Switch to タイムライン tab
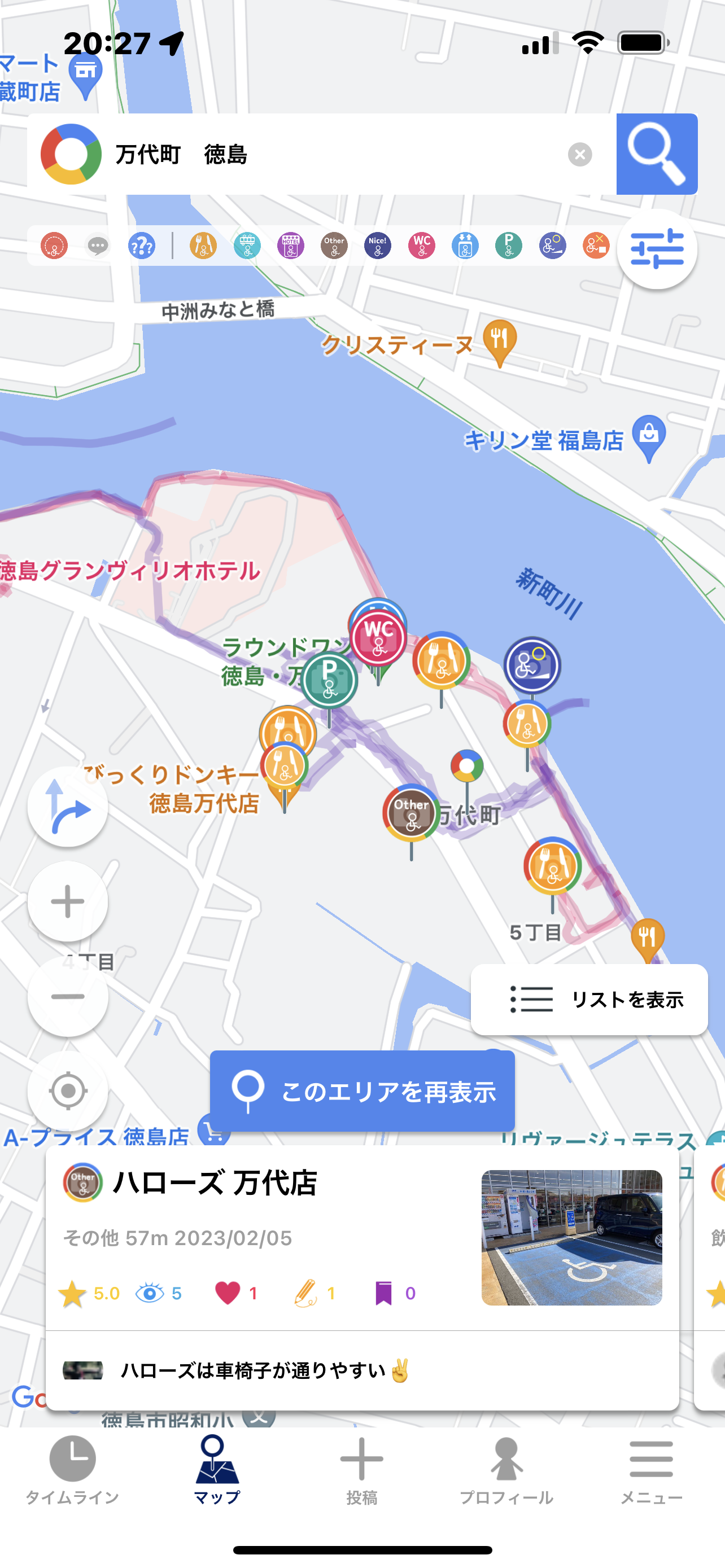 coord(72,1470)
